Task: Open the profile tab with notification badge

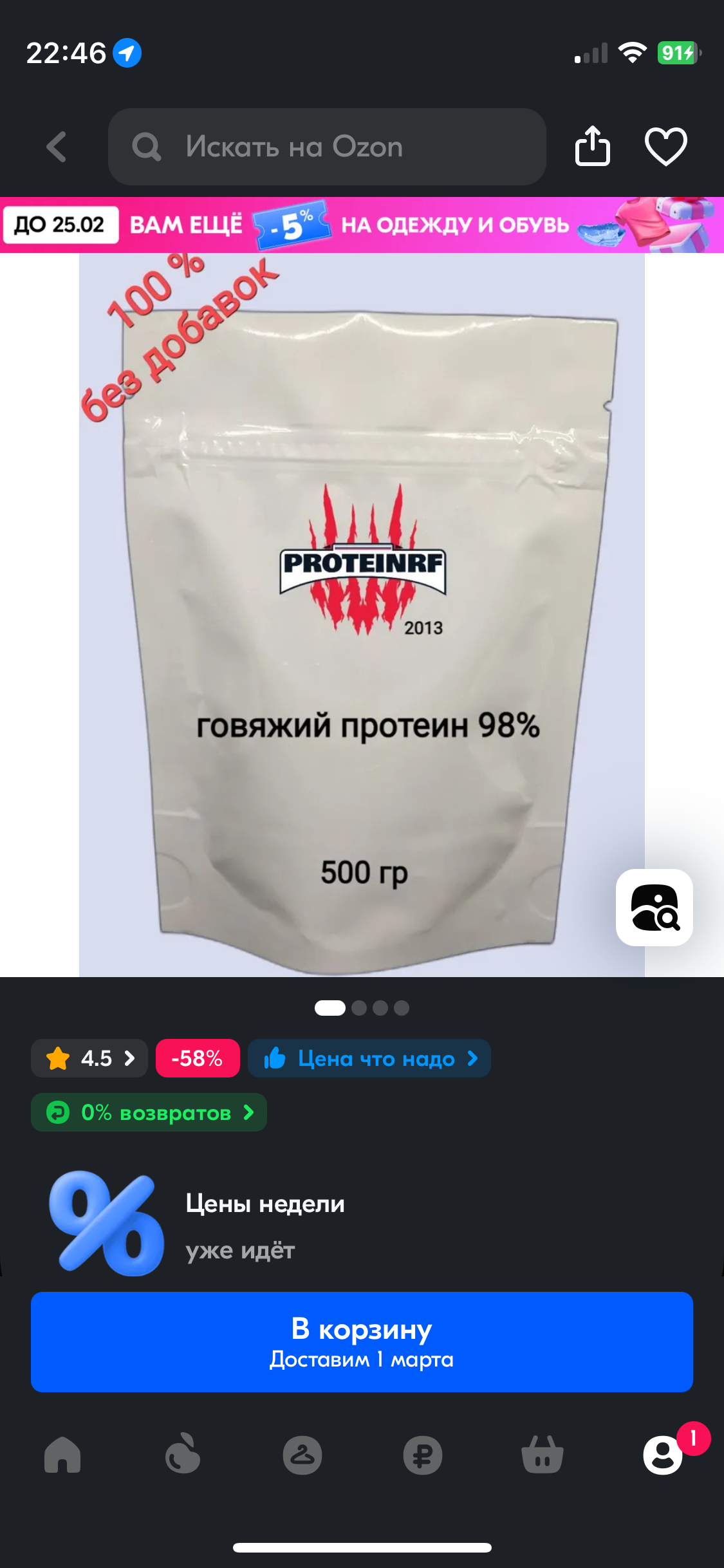Action: pyautogui.click(x=663, y=1455)
